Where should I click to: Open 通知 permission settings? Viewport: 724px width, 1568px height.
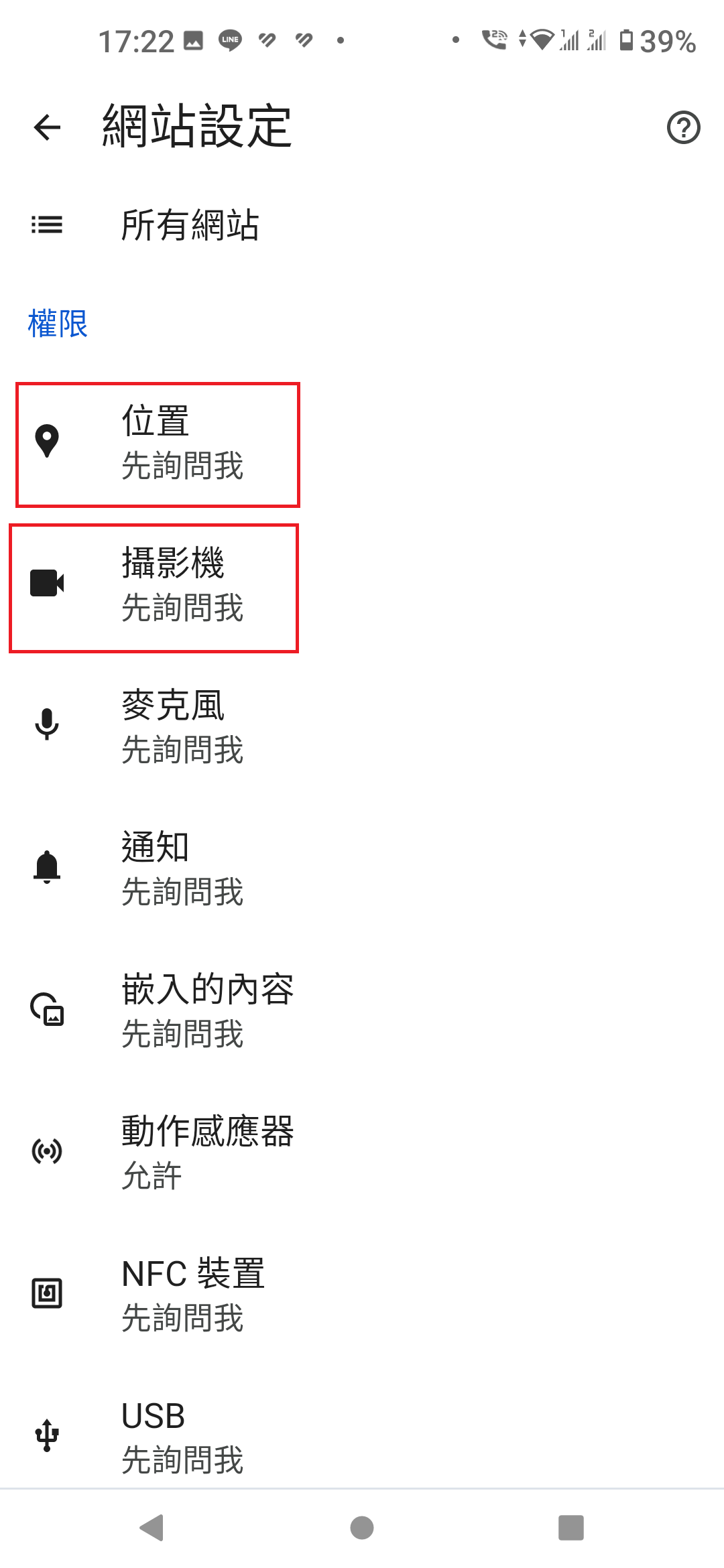coord(362,869)
